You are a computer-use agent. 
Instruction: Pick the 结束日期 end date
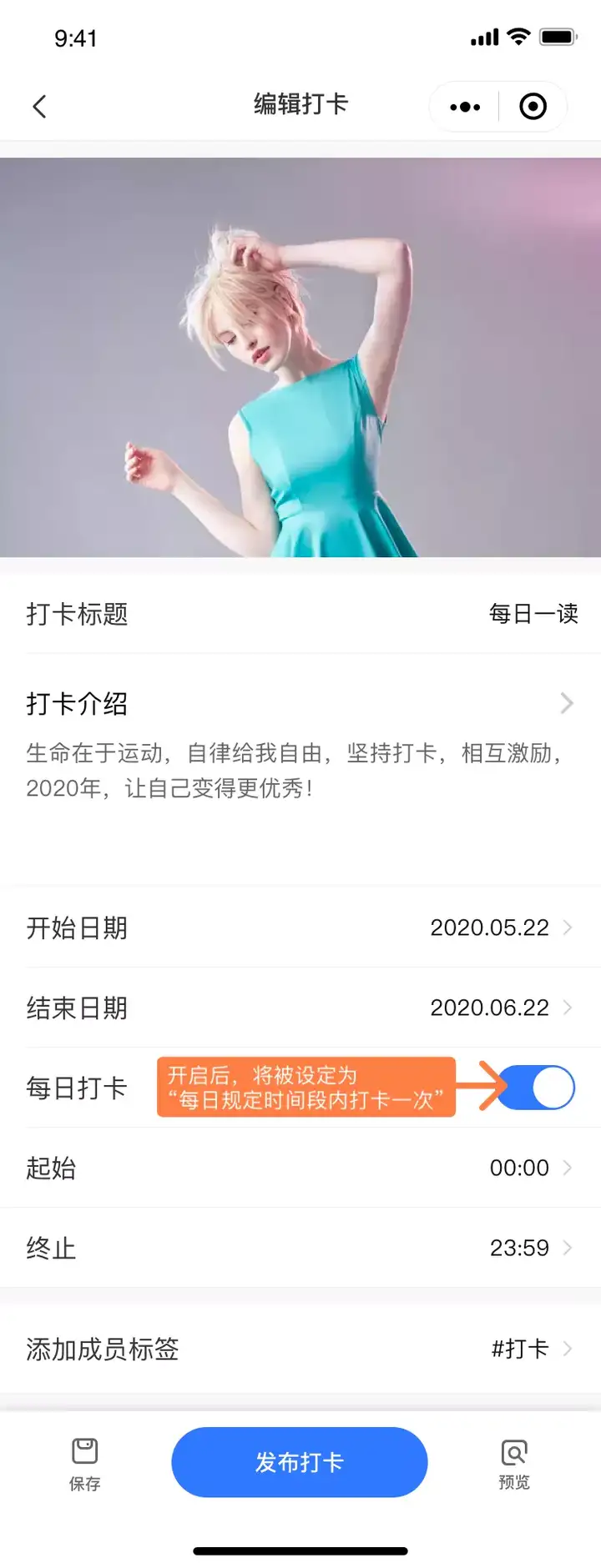(499, 1008)
